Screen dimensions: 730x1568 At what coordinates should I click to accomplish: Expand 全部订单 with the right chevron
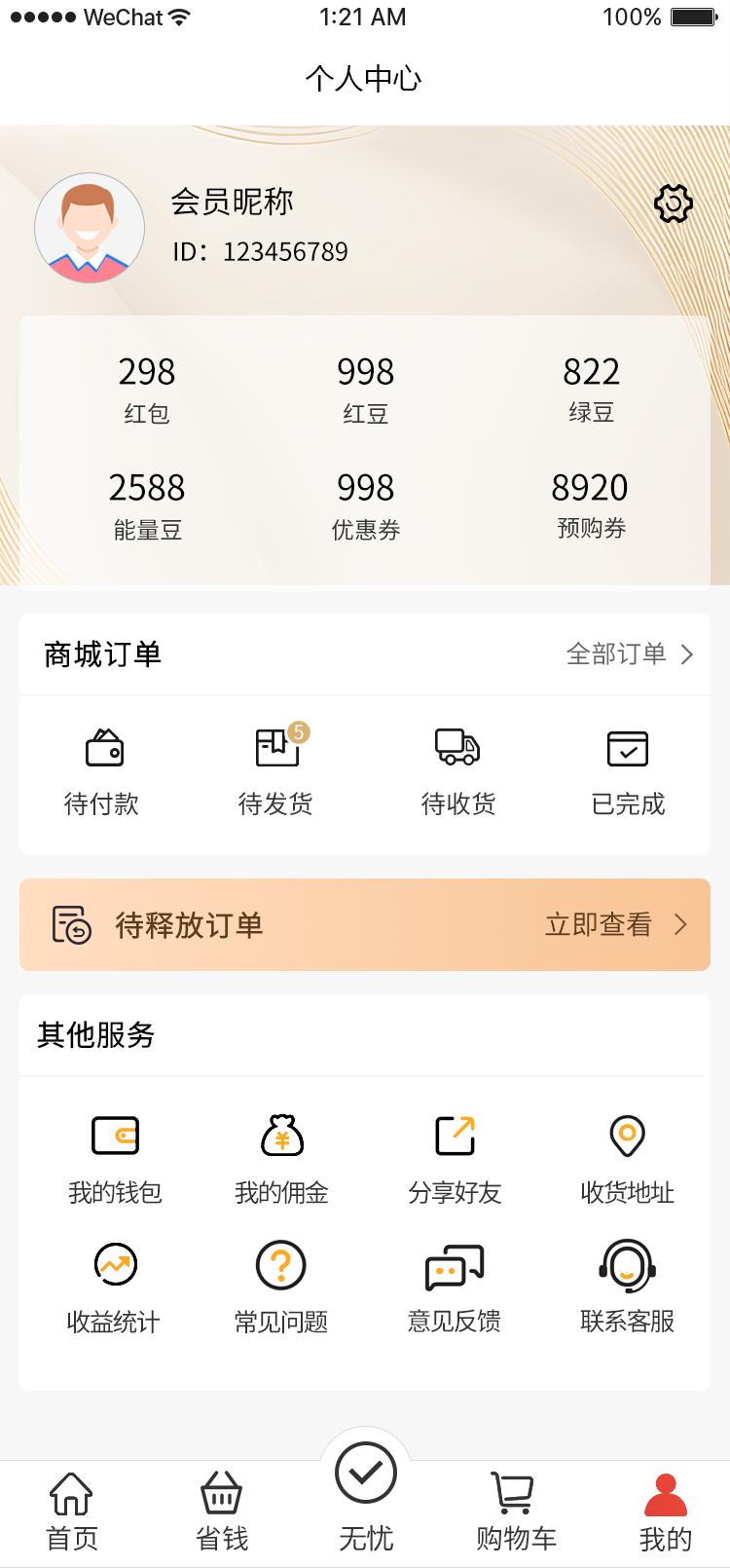tap(688, 654)
